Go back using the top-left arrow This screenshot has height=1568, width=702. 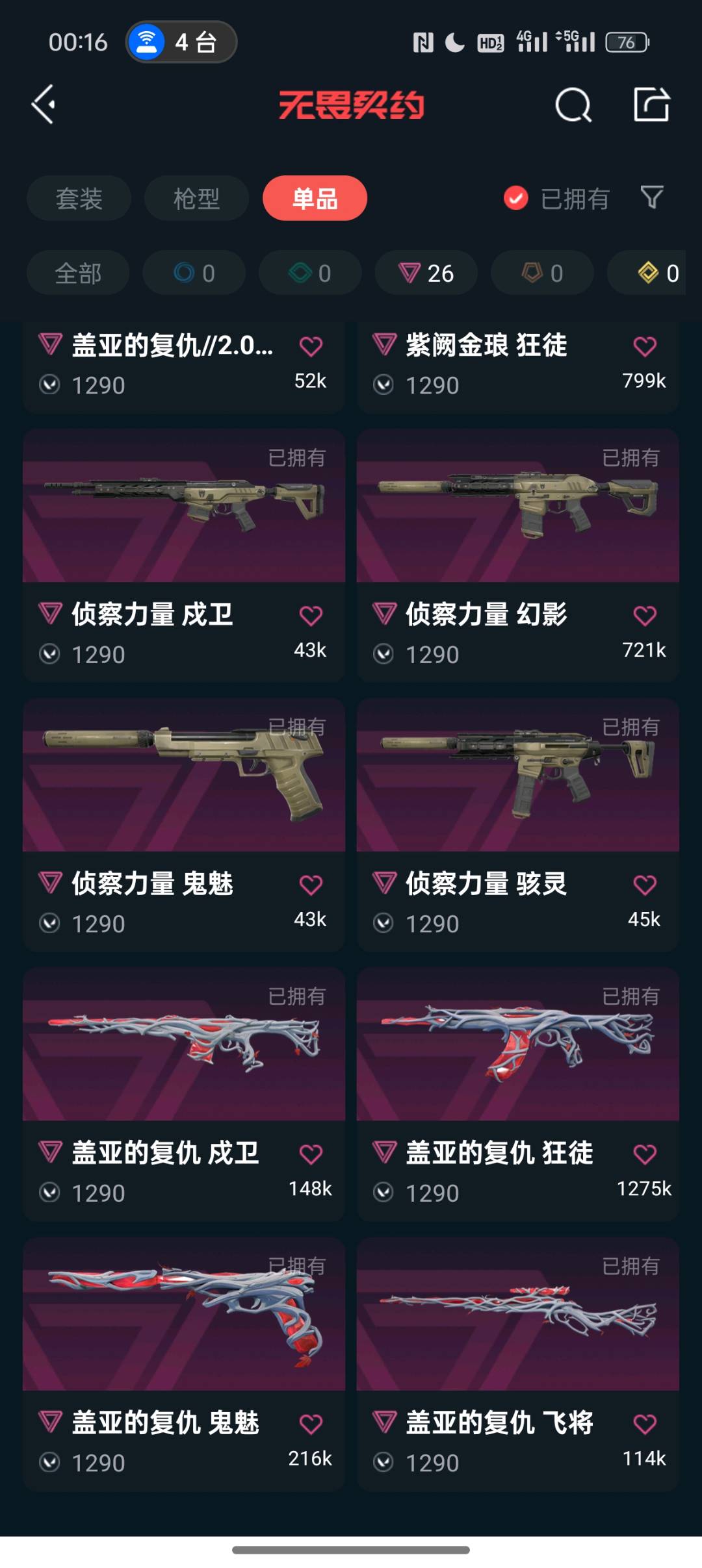[44, 105]
